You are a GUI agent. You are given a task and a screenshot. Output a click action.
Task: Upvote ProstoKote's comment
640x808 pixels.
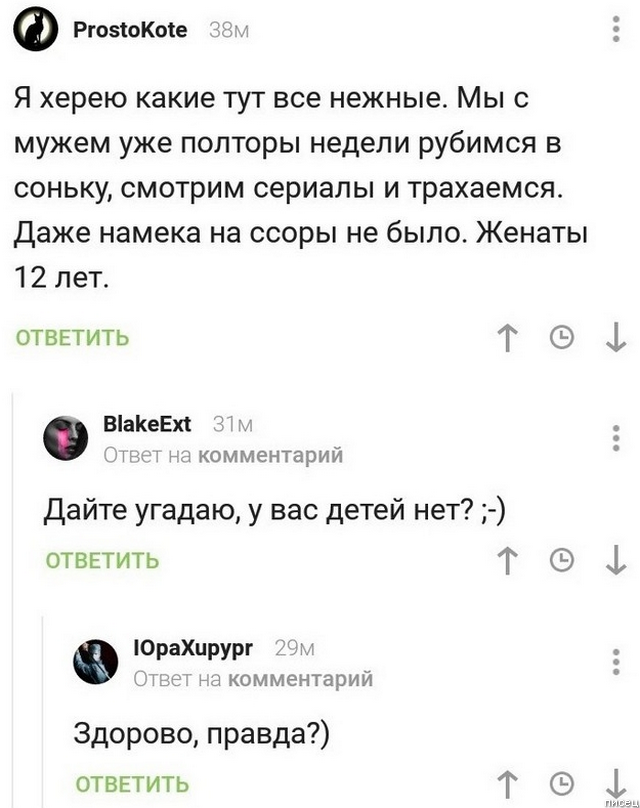pos(511,338)
